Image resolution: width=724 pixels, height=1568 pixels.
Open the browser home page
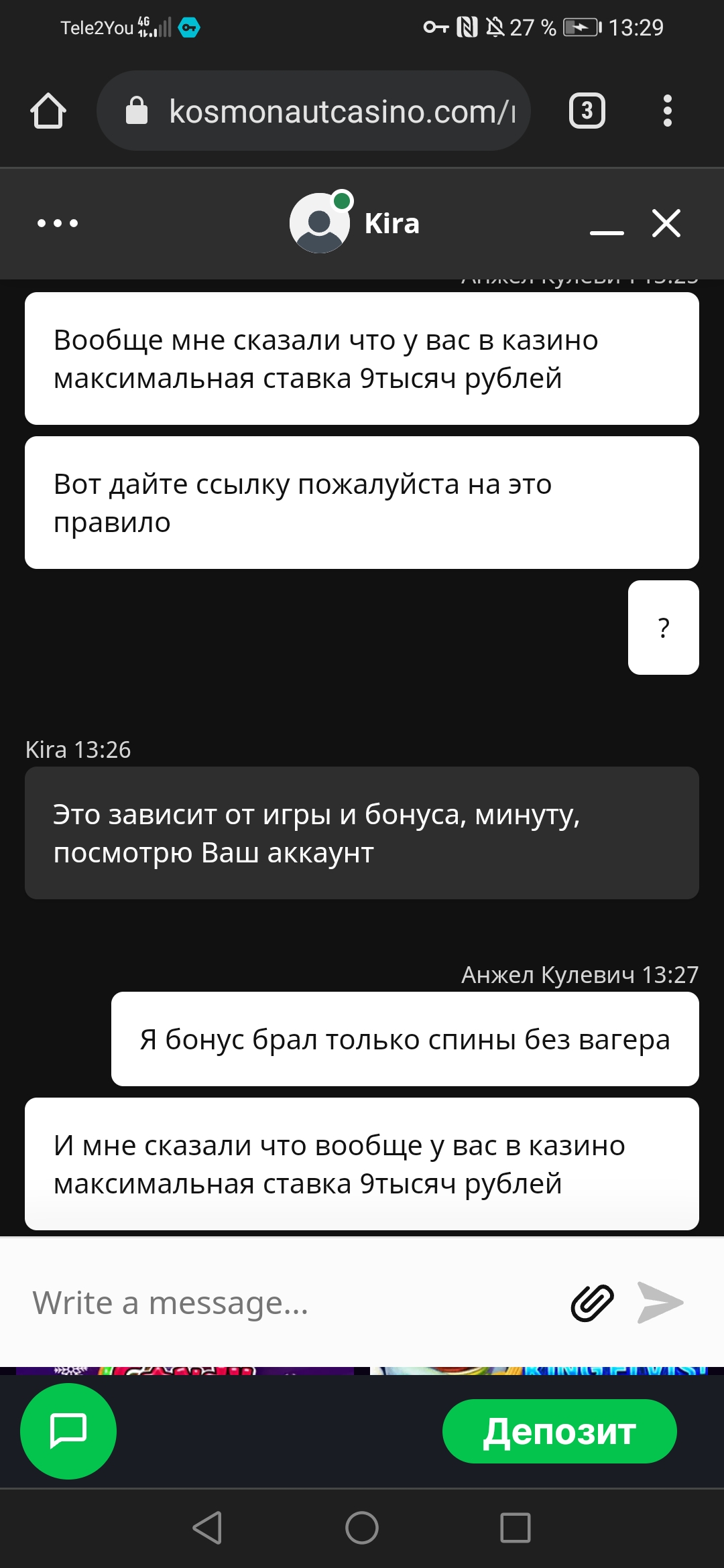pos(48,111)
